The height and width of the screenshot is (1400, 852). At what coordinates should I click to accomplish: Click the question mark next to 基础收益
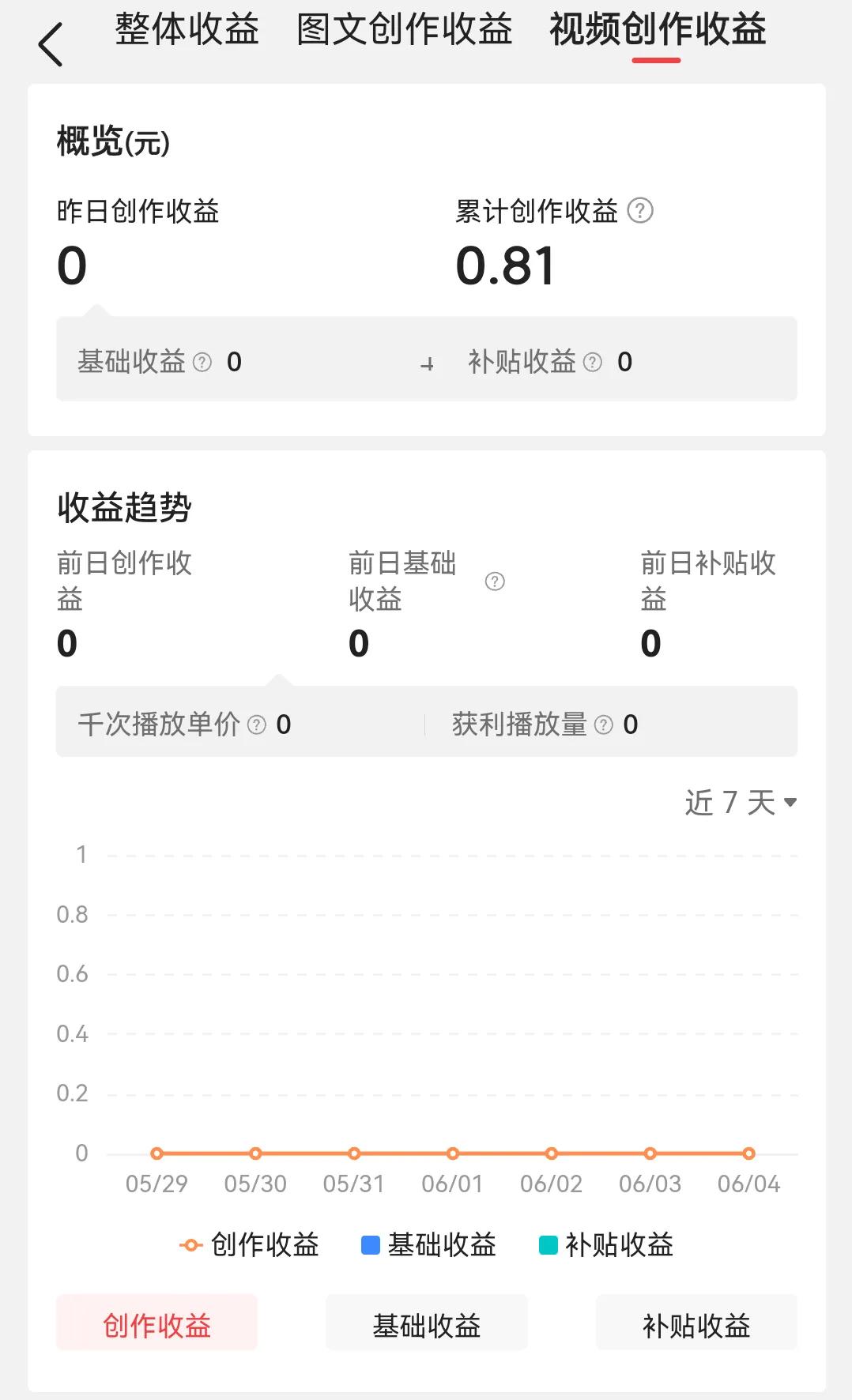click(202, 361)
